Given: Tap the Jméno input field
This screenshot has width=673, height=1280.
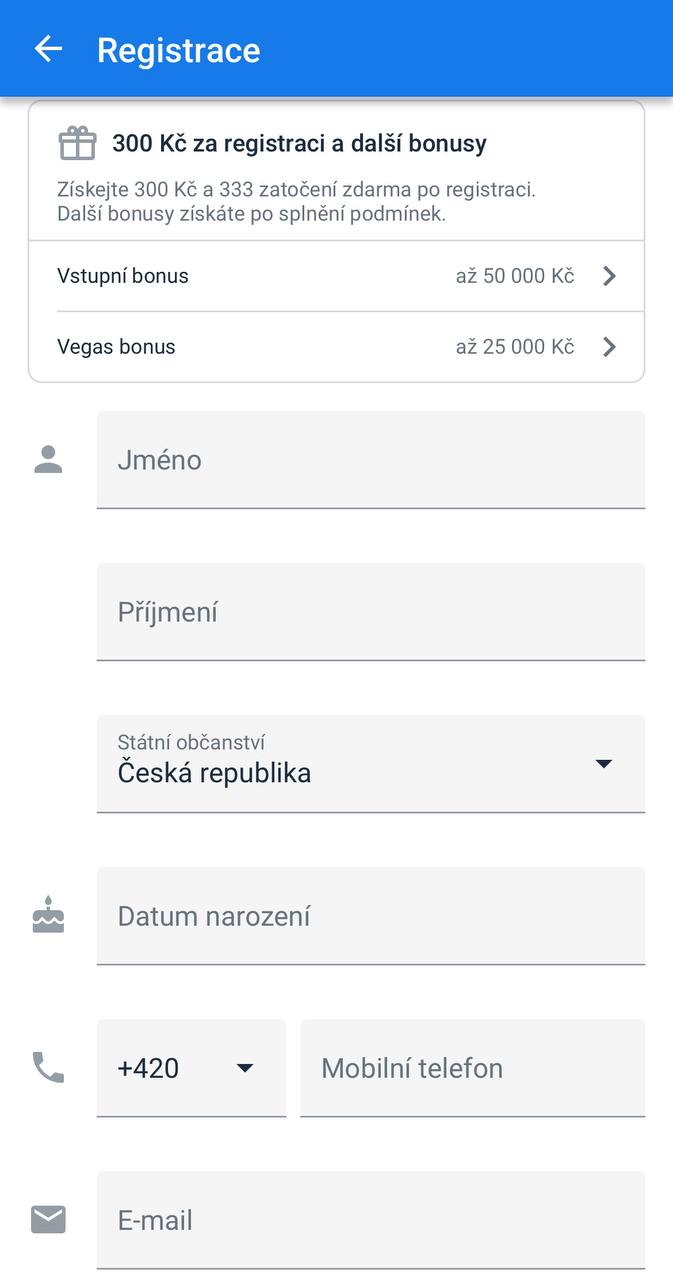Looking at the screenshot, I should click(x=370, y=460).
